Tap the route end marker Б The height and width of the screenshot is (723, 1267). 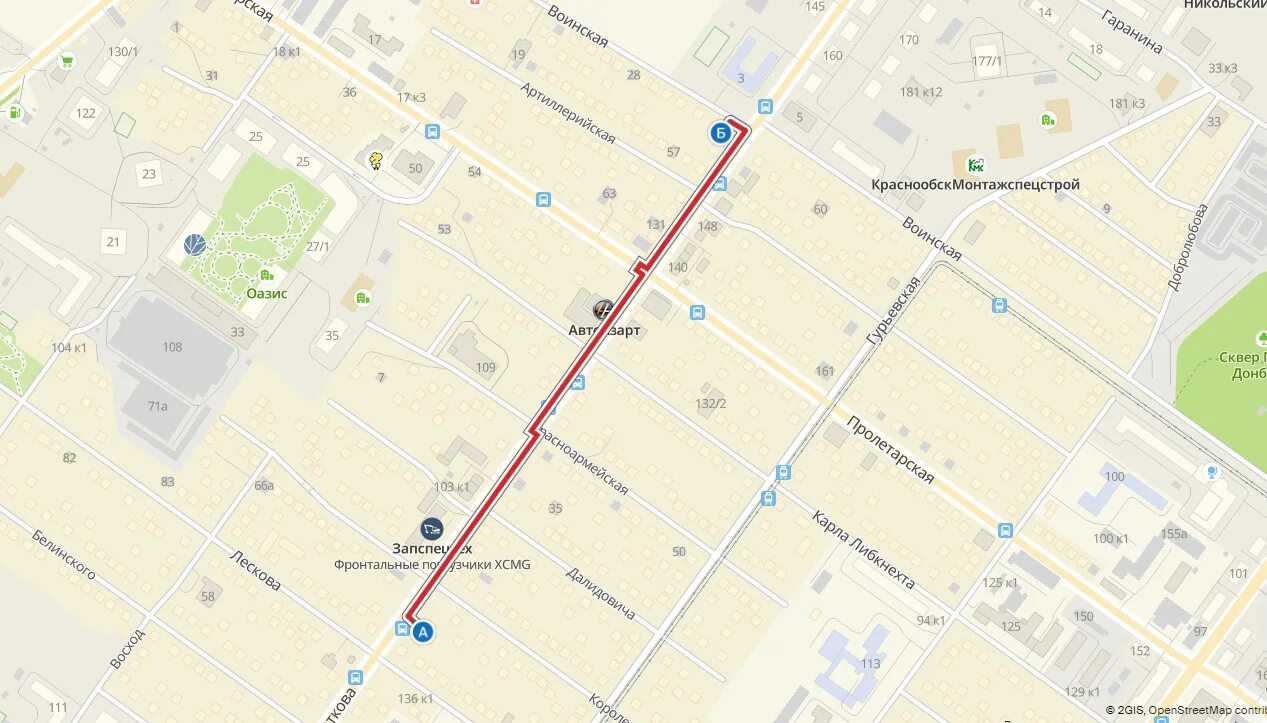(720, 132)
